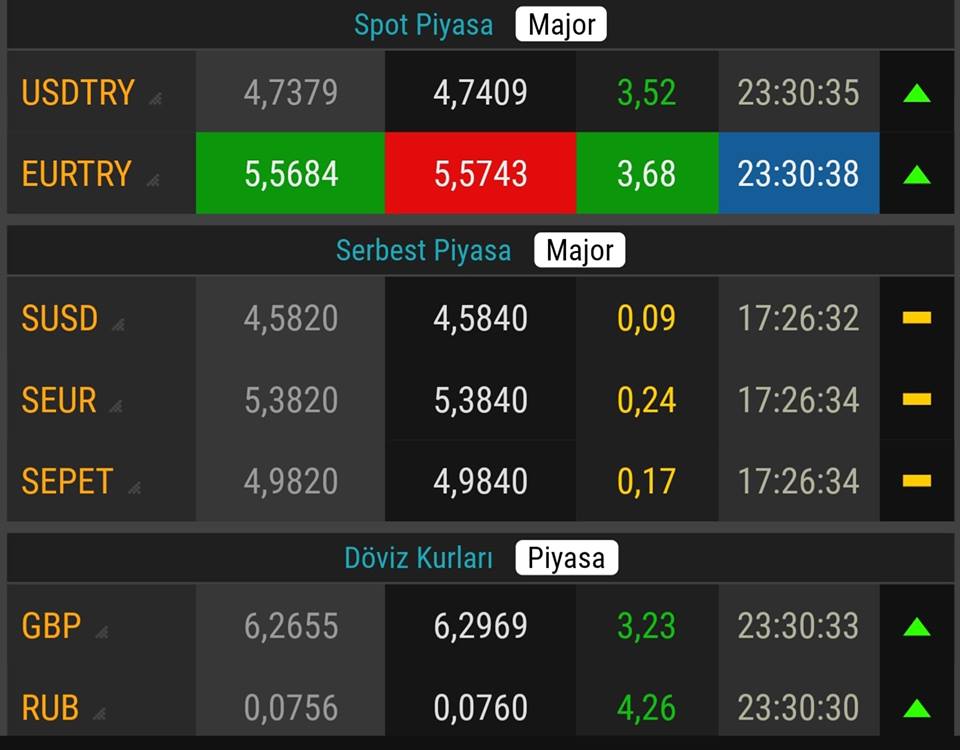Viewport: 960px width, 750px height.
Task: Select the Major chip beside Serbest Piyasa
Action: click(579, 250)
